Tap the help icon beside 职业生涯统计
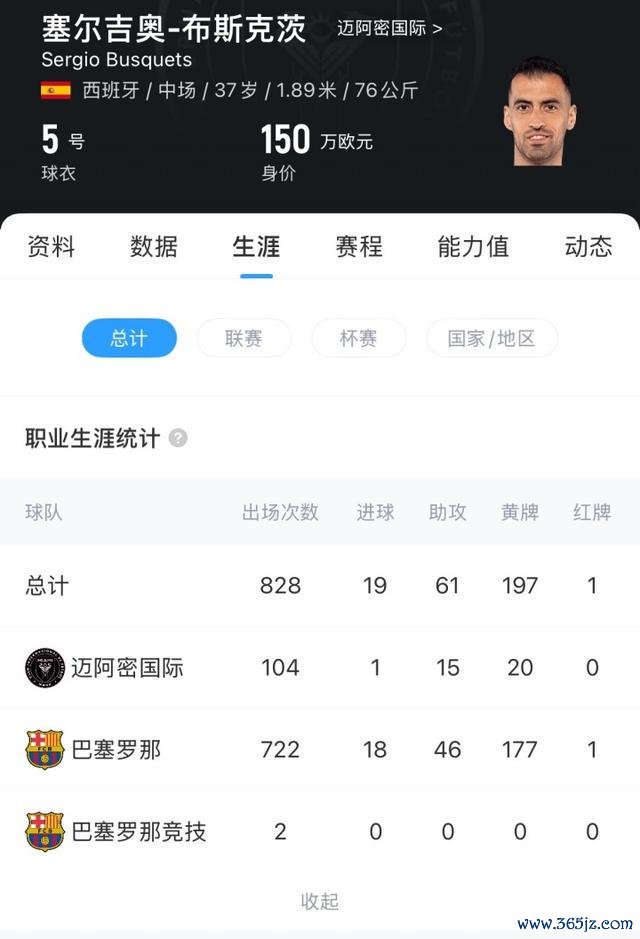Viewport: 640px width, 939px height. tap(178, 438)
